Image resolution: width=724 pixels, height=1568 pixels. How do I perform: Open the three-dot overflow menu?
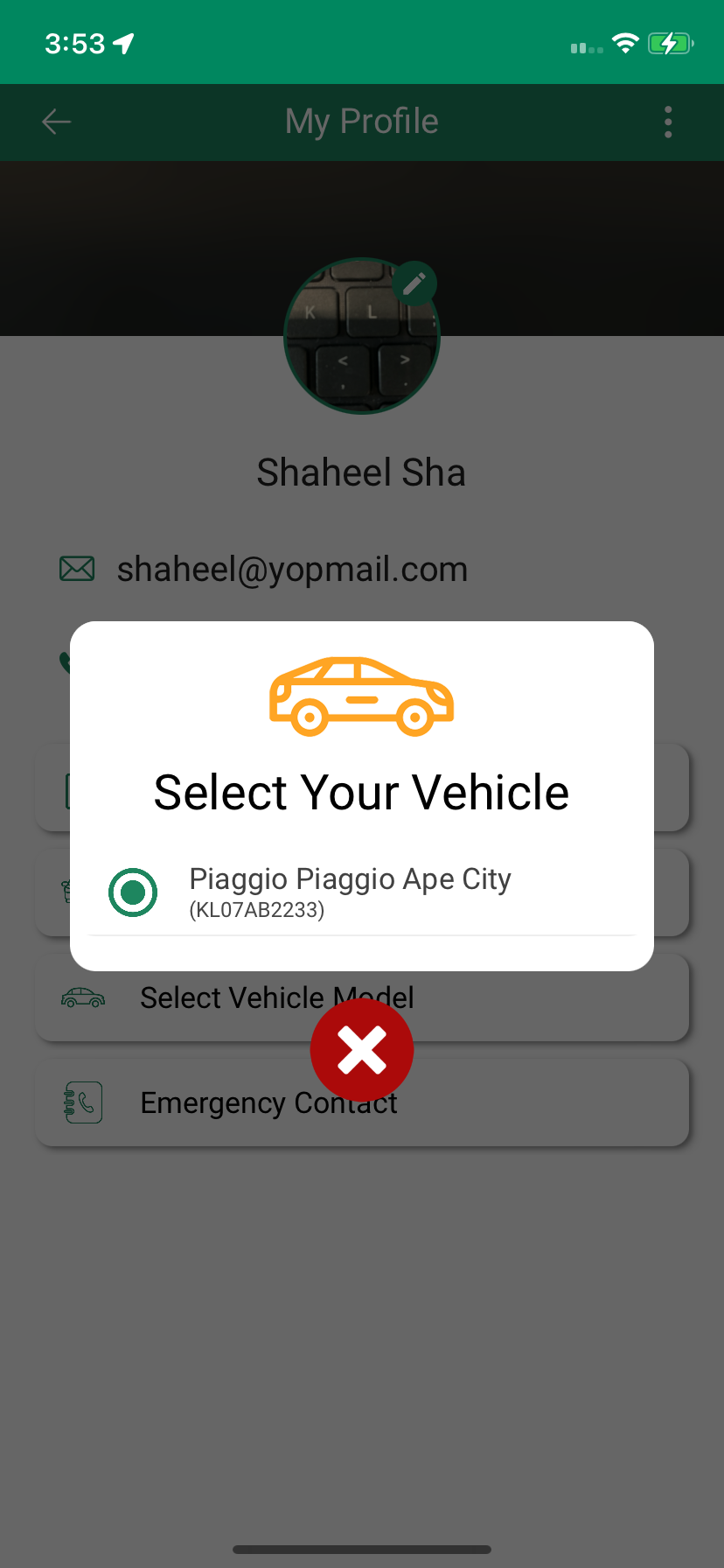pos(668,122)
